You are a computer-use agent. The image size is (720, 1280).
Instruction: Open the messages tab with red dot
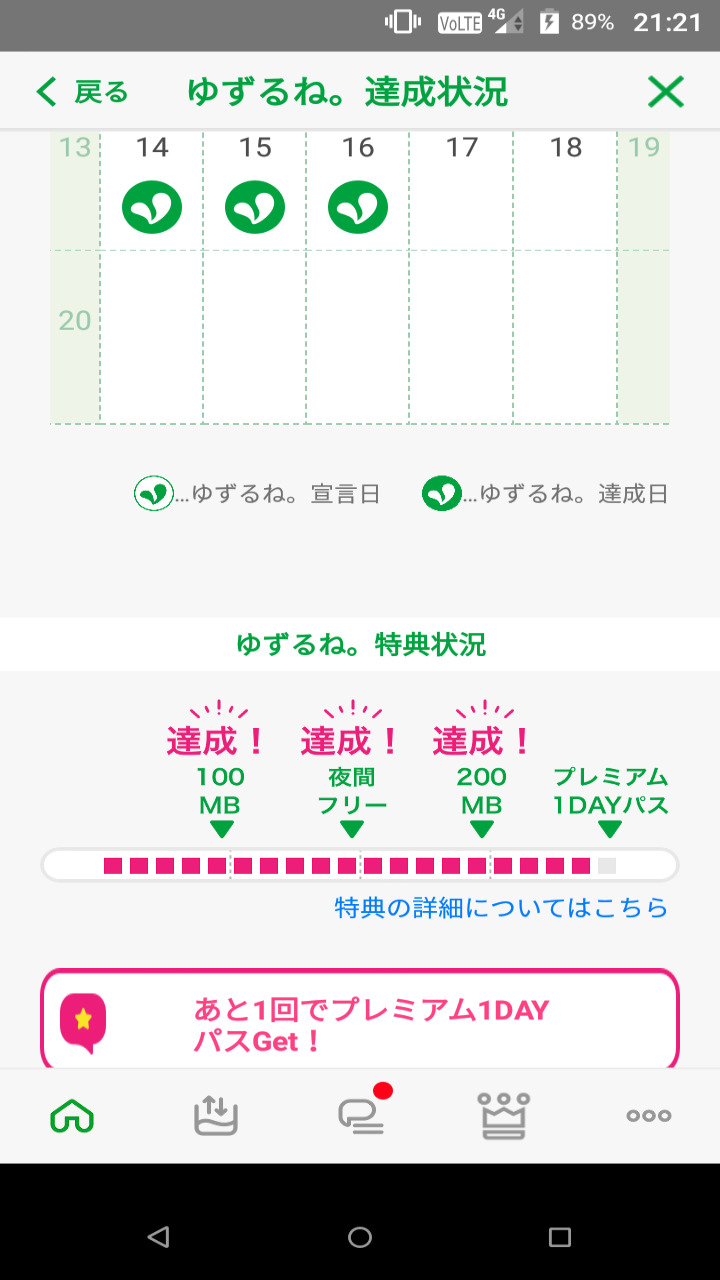(x=362, y=1112)
